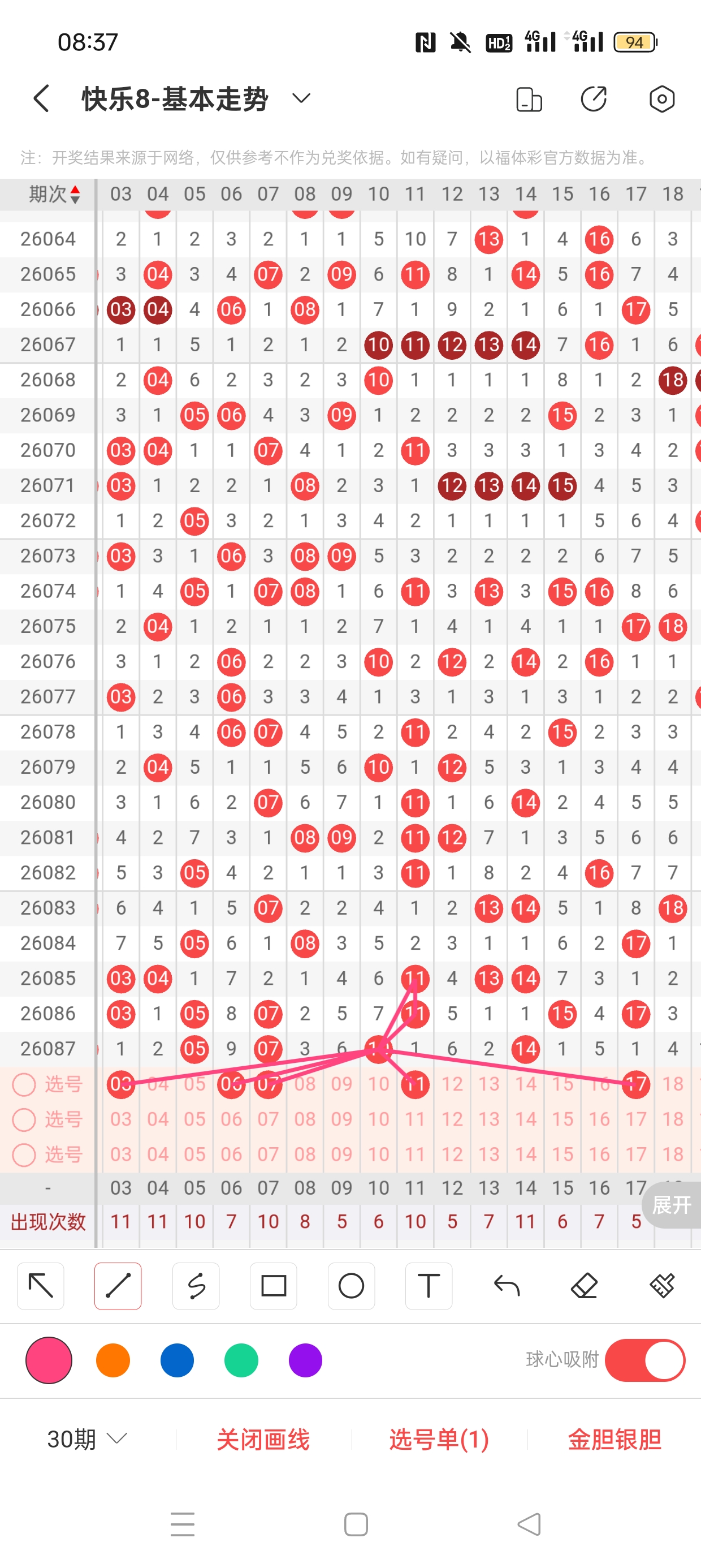Open 选号单(1) selection list
701x1568 pixels.
439,1439
